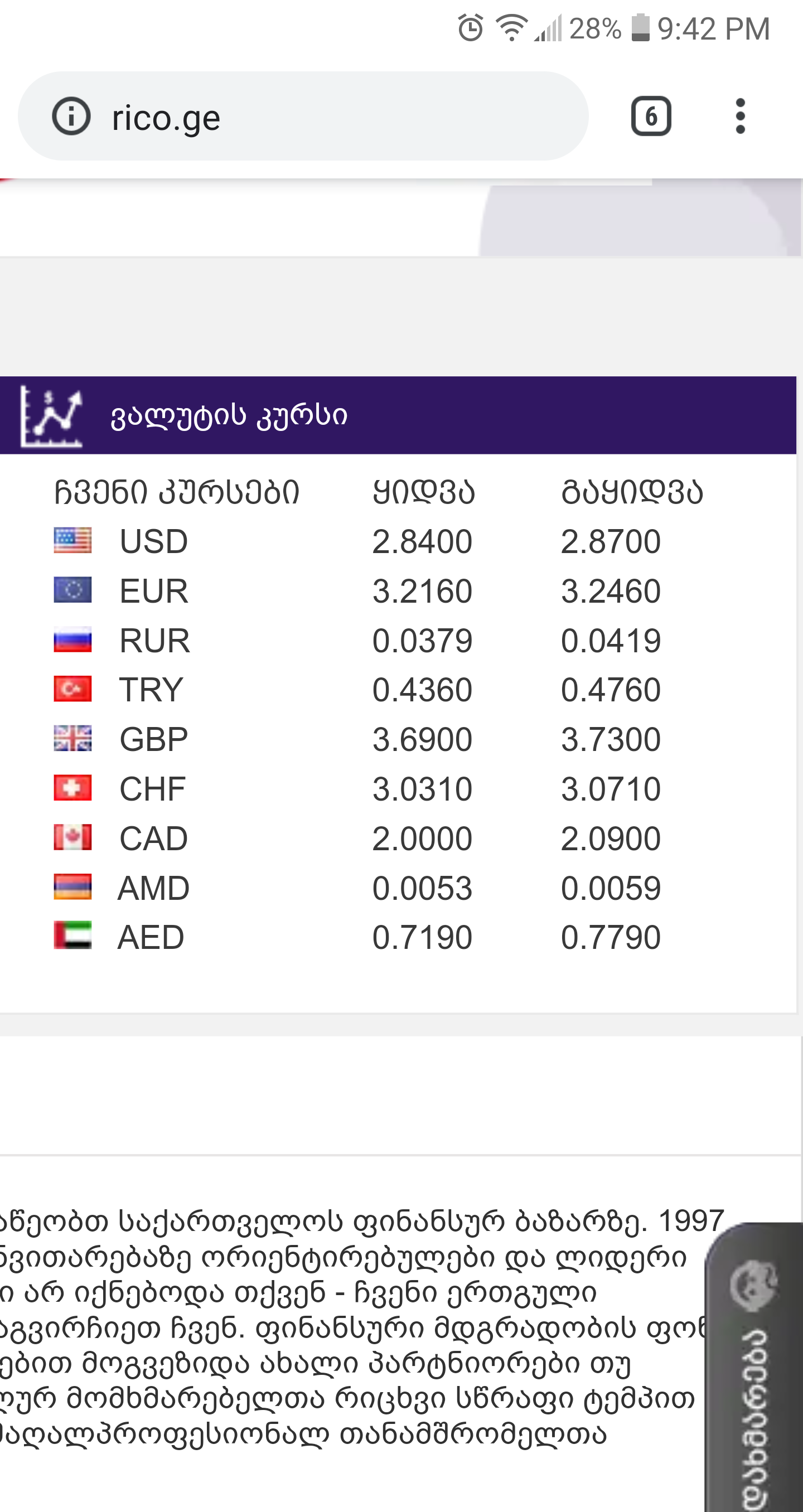
Task: Tap the rico.ge address bar
Action: pyautogui.click(x=328, y=117)
